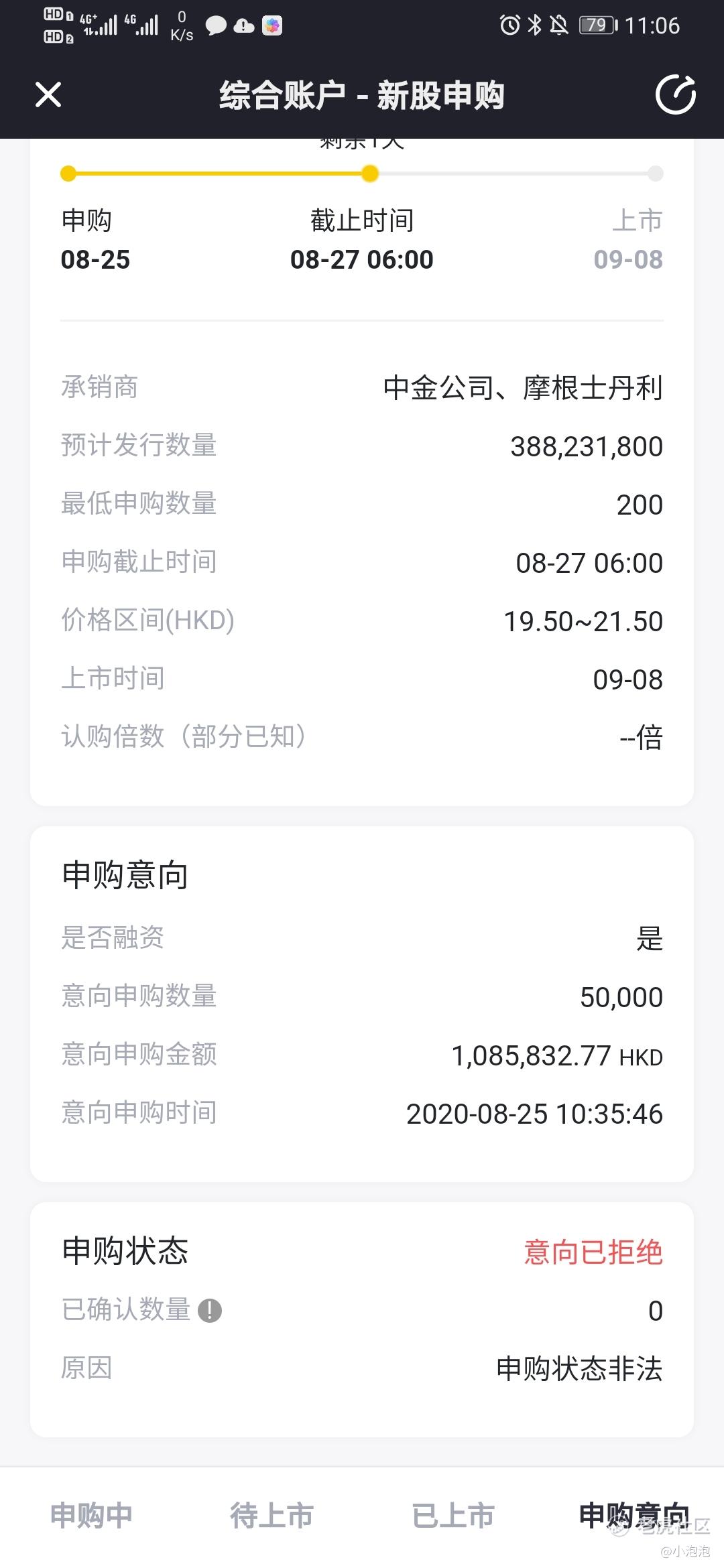
Task: Close the 新股申购 page with the X
Action: [x=48, y=94]
